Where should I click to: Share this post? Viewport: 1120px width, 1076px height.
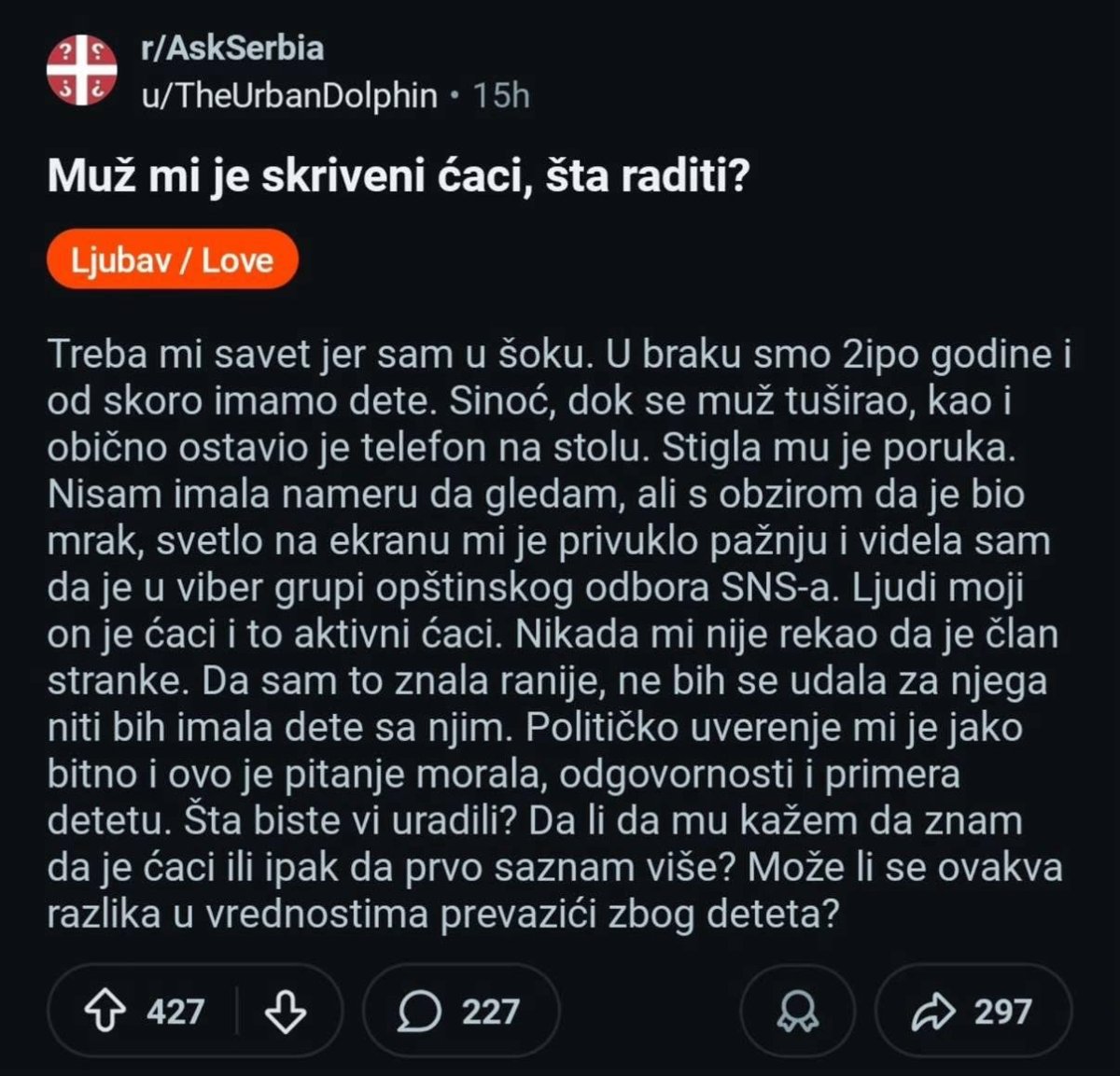(x=974, y=1012)
